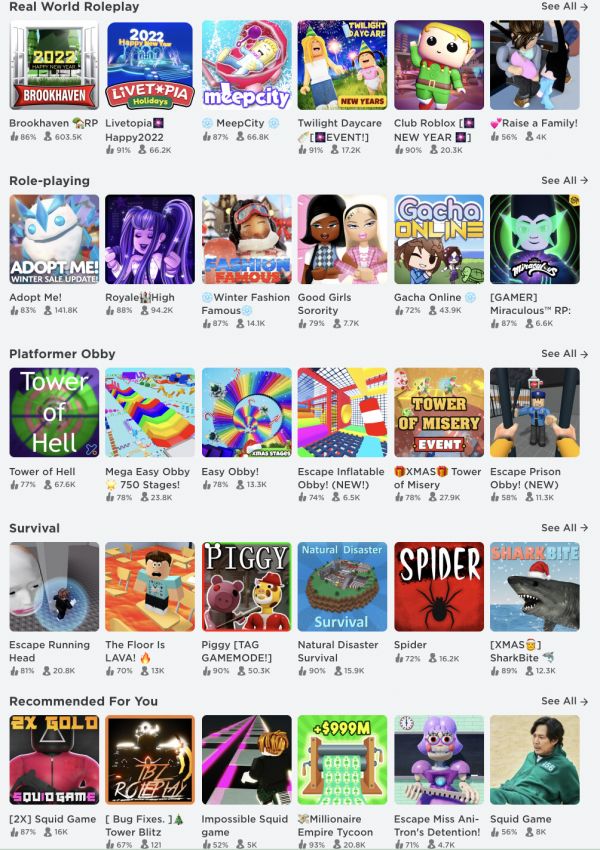Open the Piggy game tile

pos(246,586)
